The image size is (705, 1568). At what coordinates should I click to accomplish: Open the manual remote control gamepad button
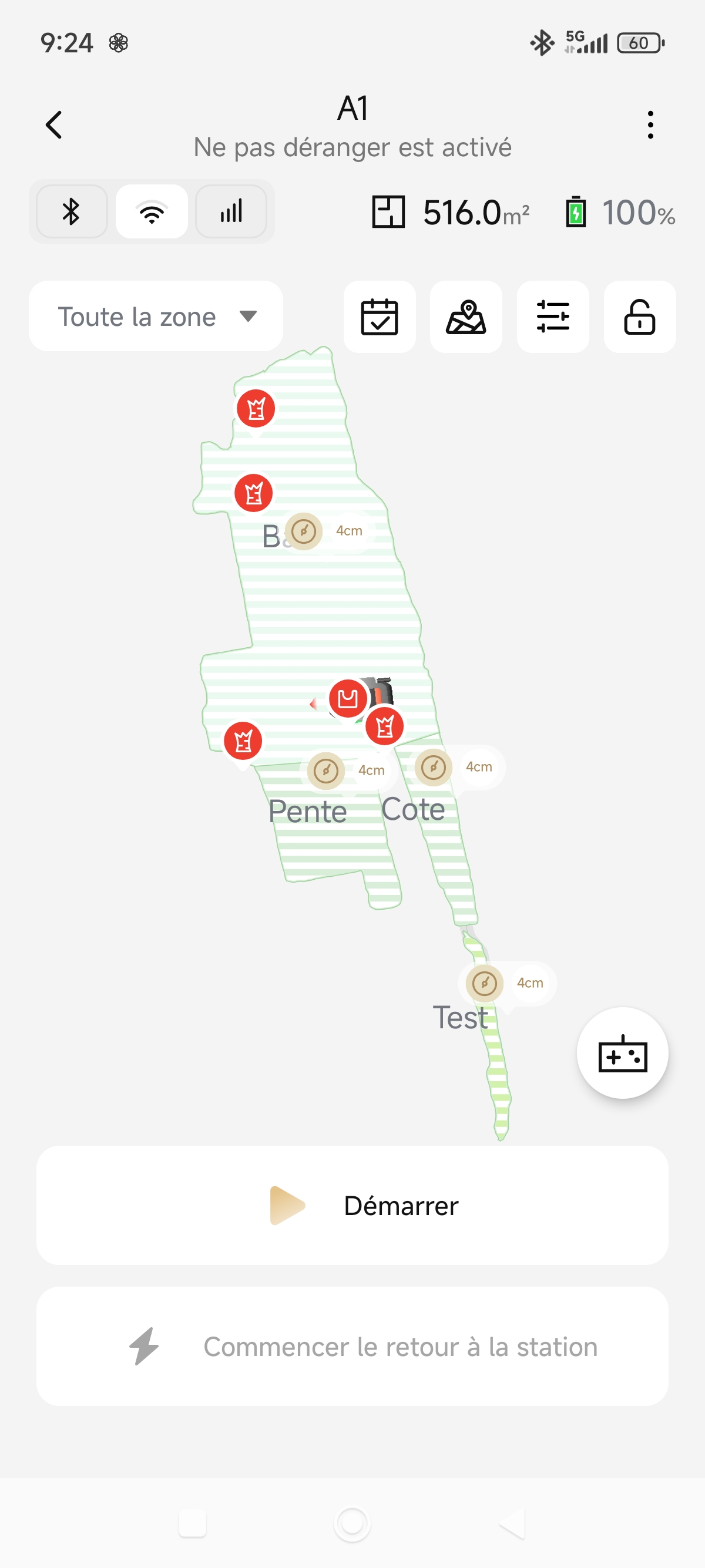tap(622, 1053)
